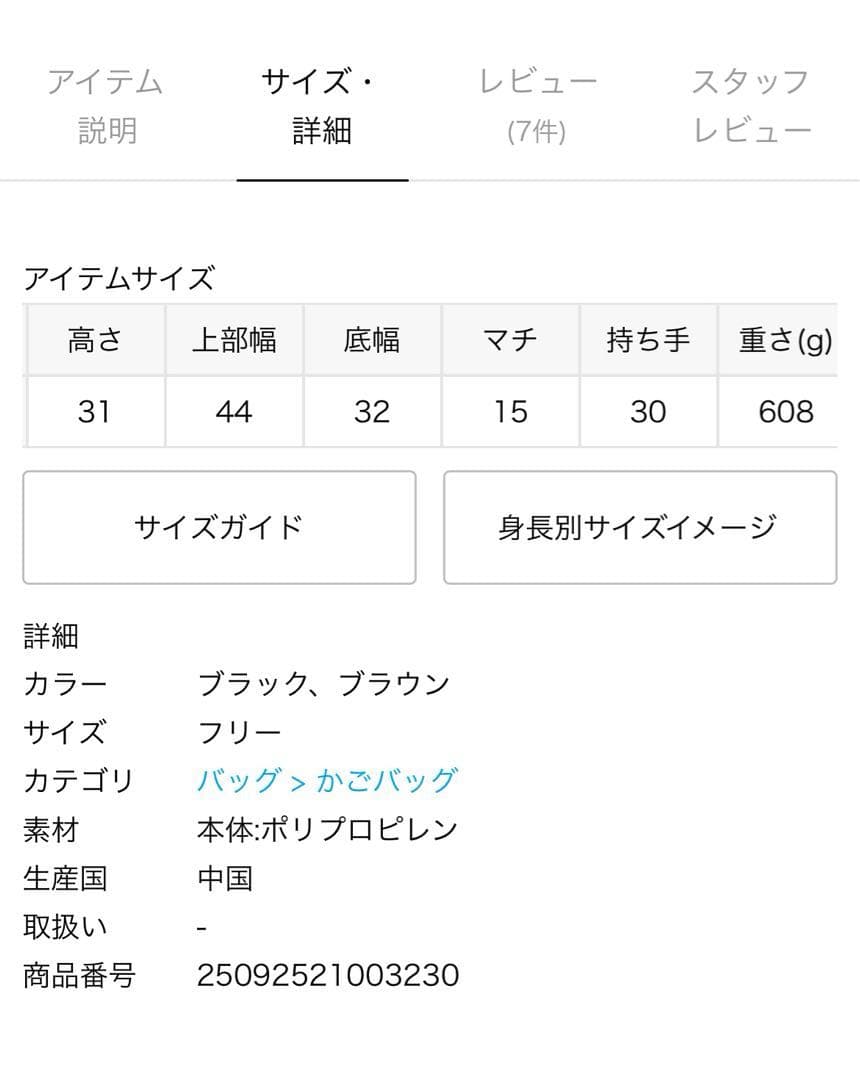View the スタッフレビュー tab
The image size is (860, 1080).
coord(751,103)
